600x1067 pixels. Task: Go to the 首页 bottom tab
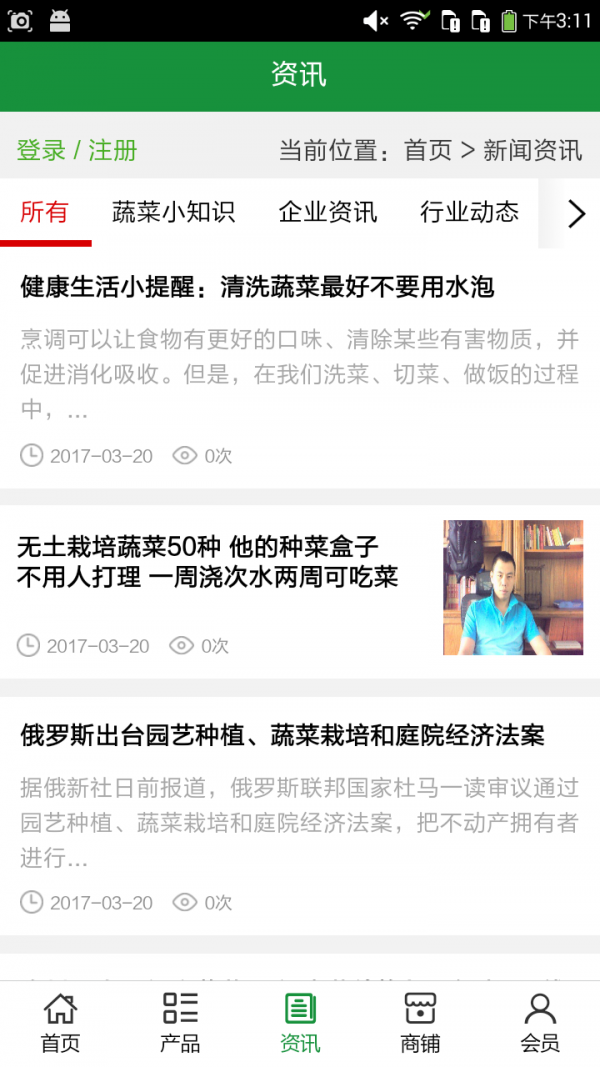(x=60, y=1023)
